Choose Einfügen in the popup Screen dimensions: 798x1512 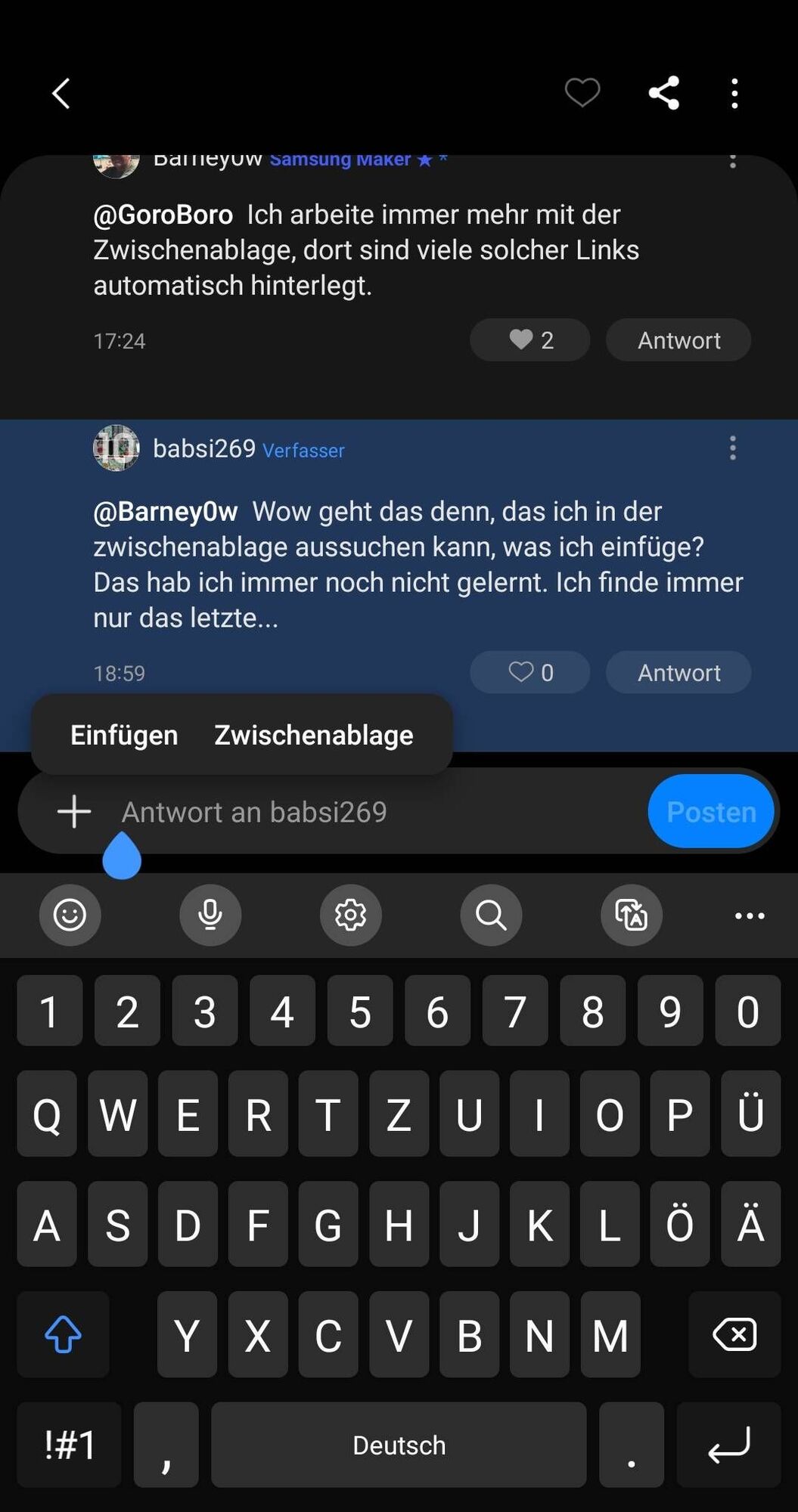[x=124, y=735]
